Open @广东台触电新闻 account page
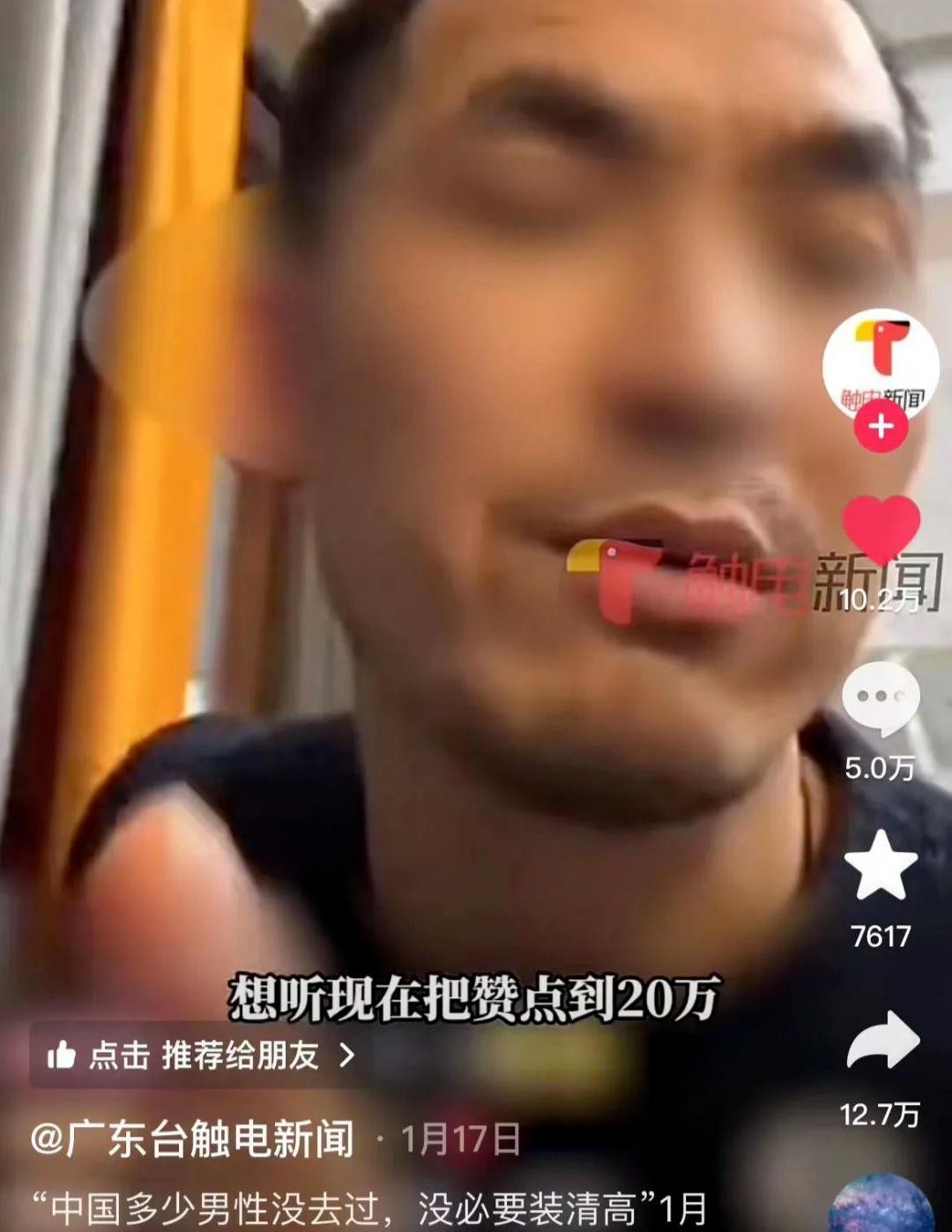This screenshot has height=1232, width=952. coord(193,1139)
